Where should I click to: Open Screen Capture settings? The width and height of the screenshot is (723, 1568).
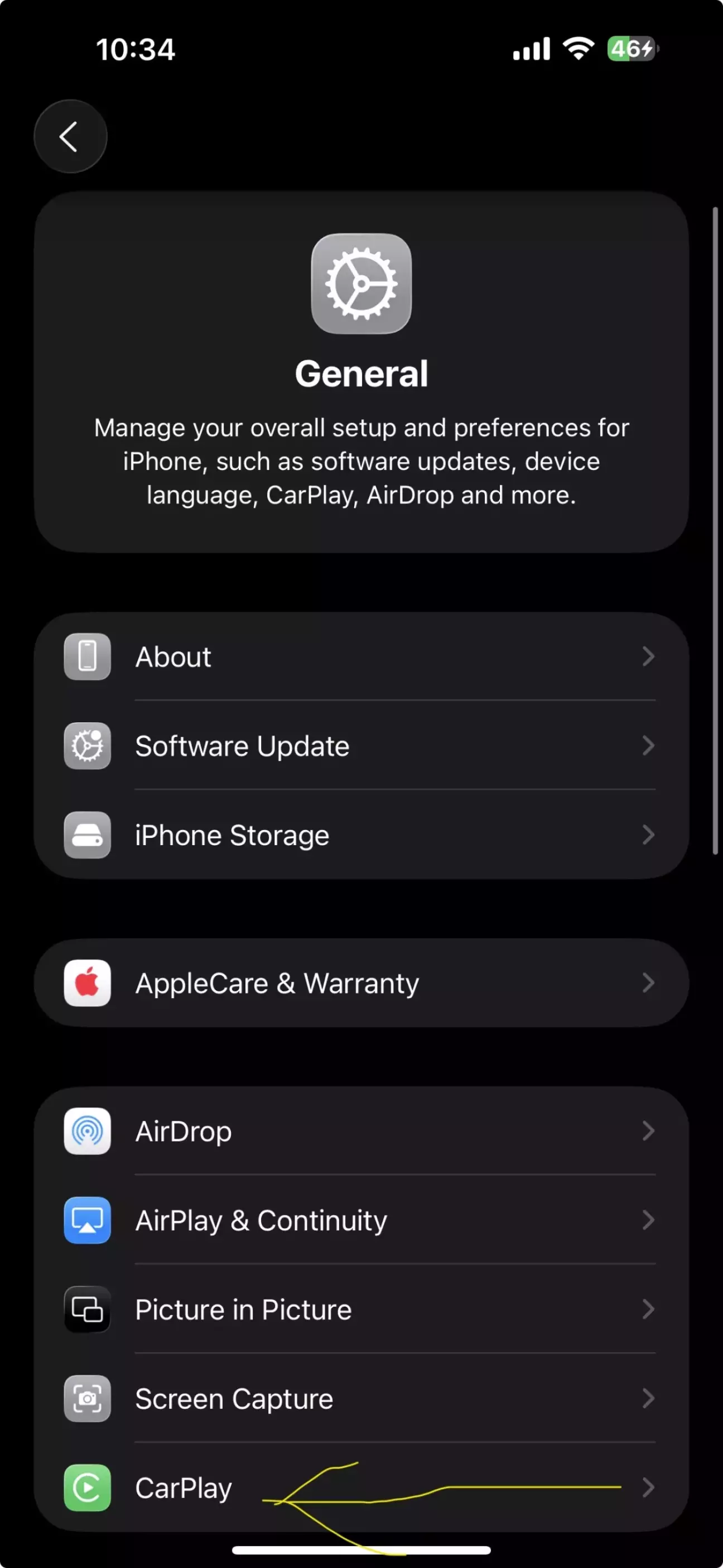click(x=360, y=1398)
